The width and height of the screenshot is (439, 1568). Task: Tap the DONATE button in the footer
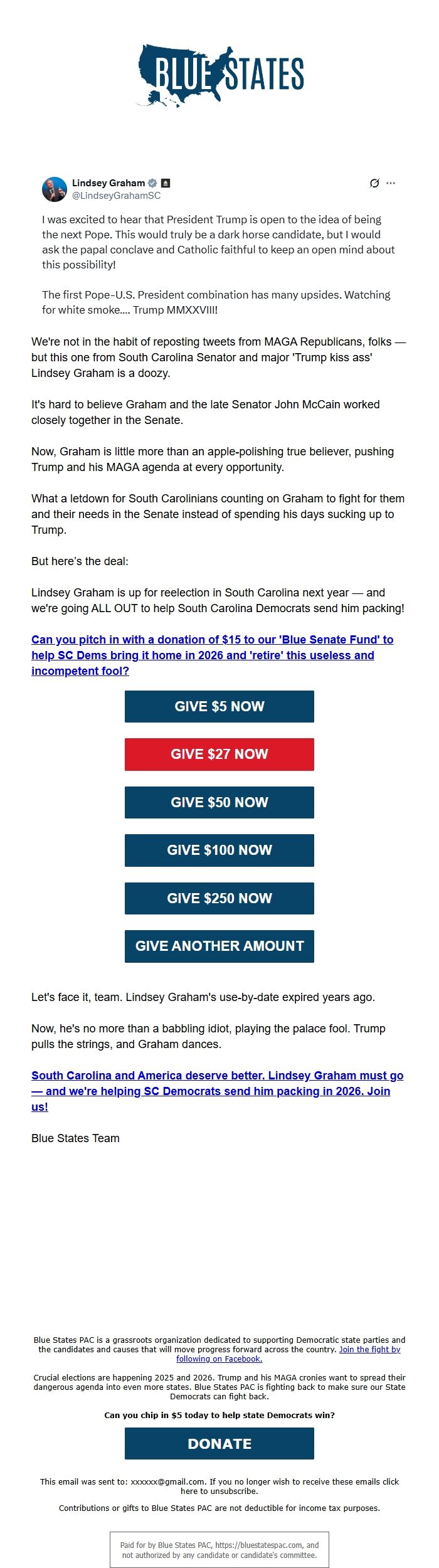click(x=219, y=1443)
